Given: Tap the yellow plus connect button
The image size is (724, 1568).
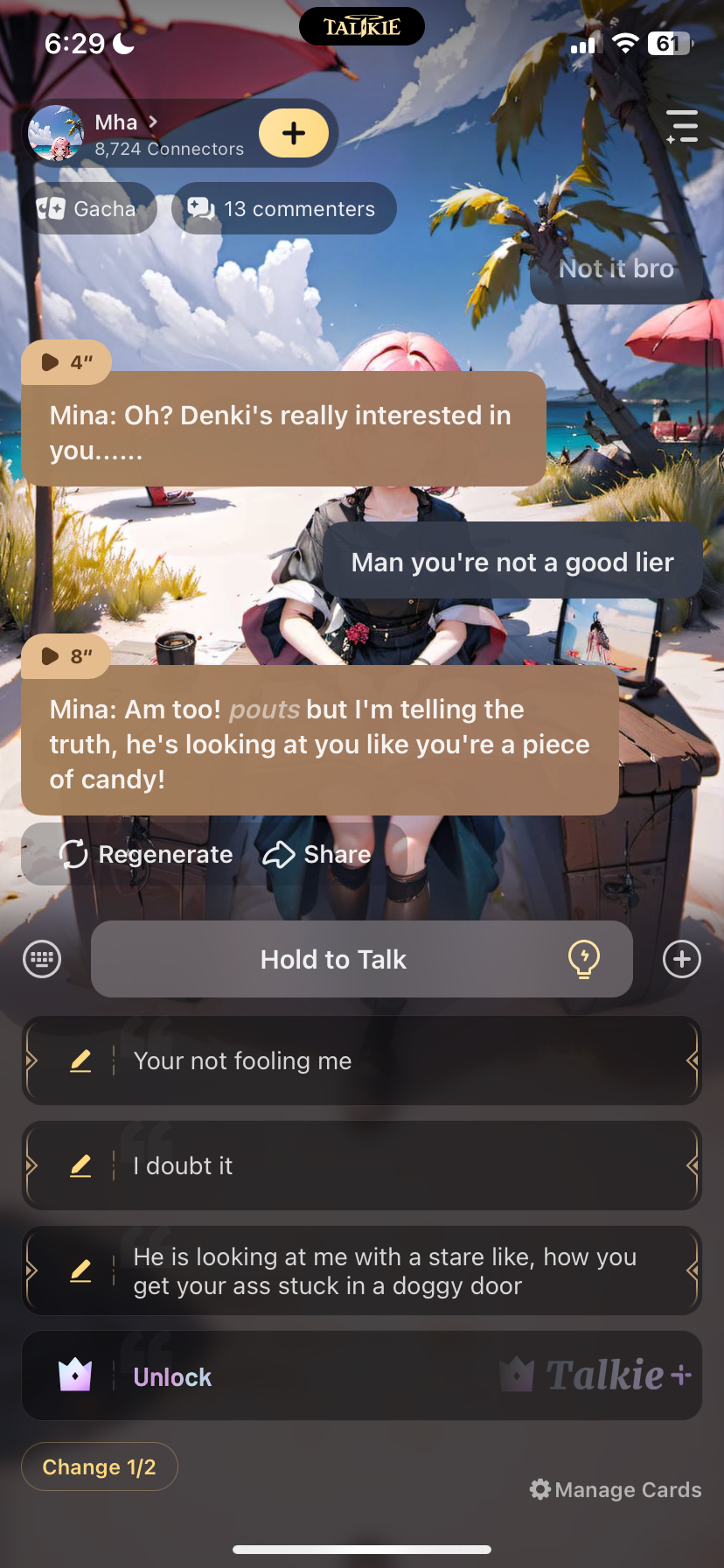Looking at the screenshot, I should 294,133.
